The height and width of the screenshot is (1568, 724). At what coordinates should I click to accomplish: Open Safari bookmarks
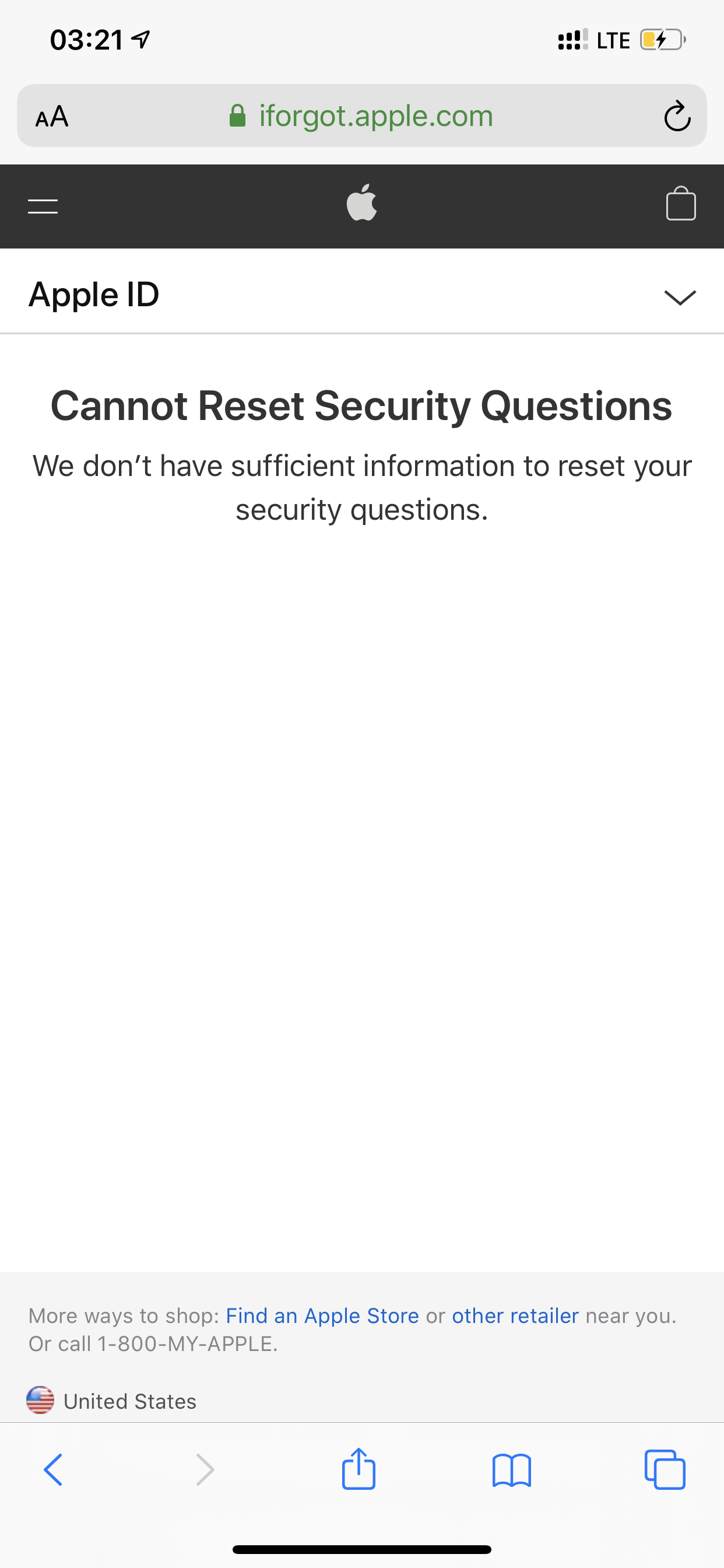click(512, 1470)
